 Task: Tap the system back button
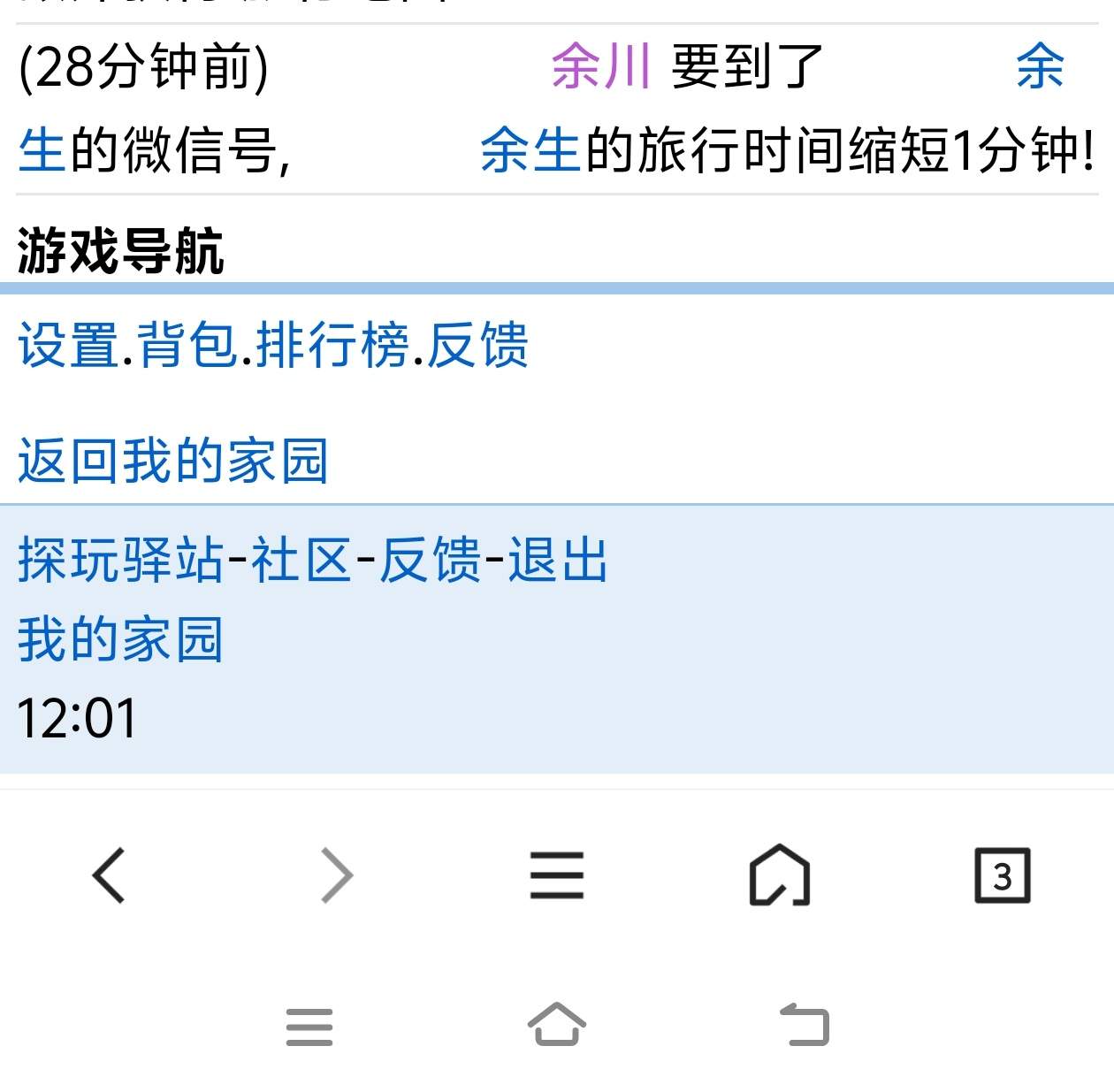point(805,1026)
